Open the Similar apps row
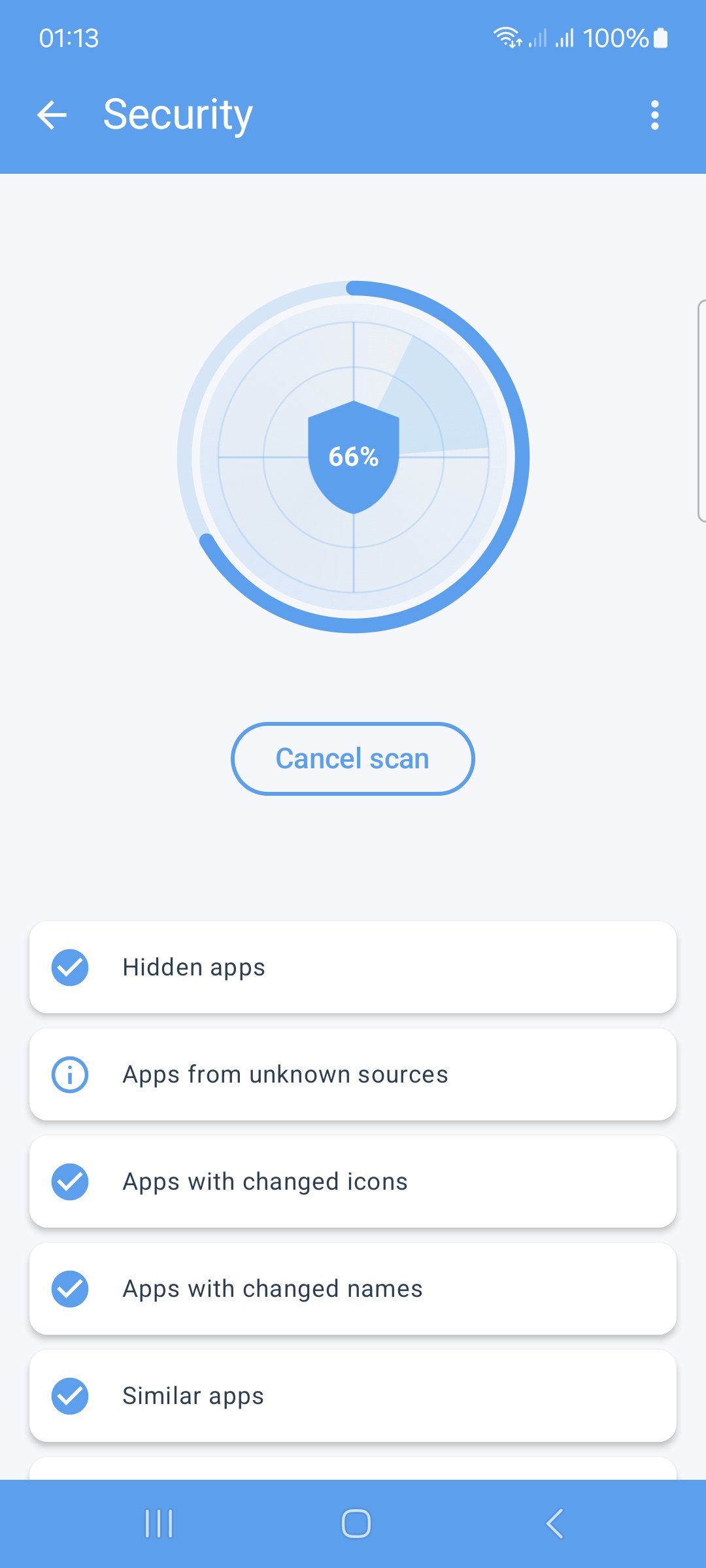The width and height of the screenshot is (706, 1568). [353, 1396]
